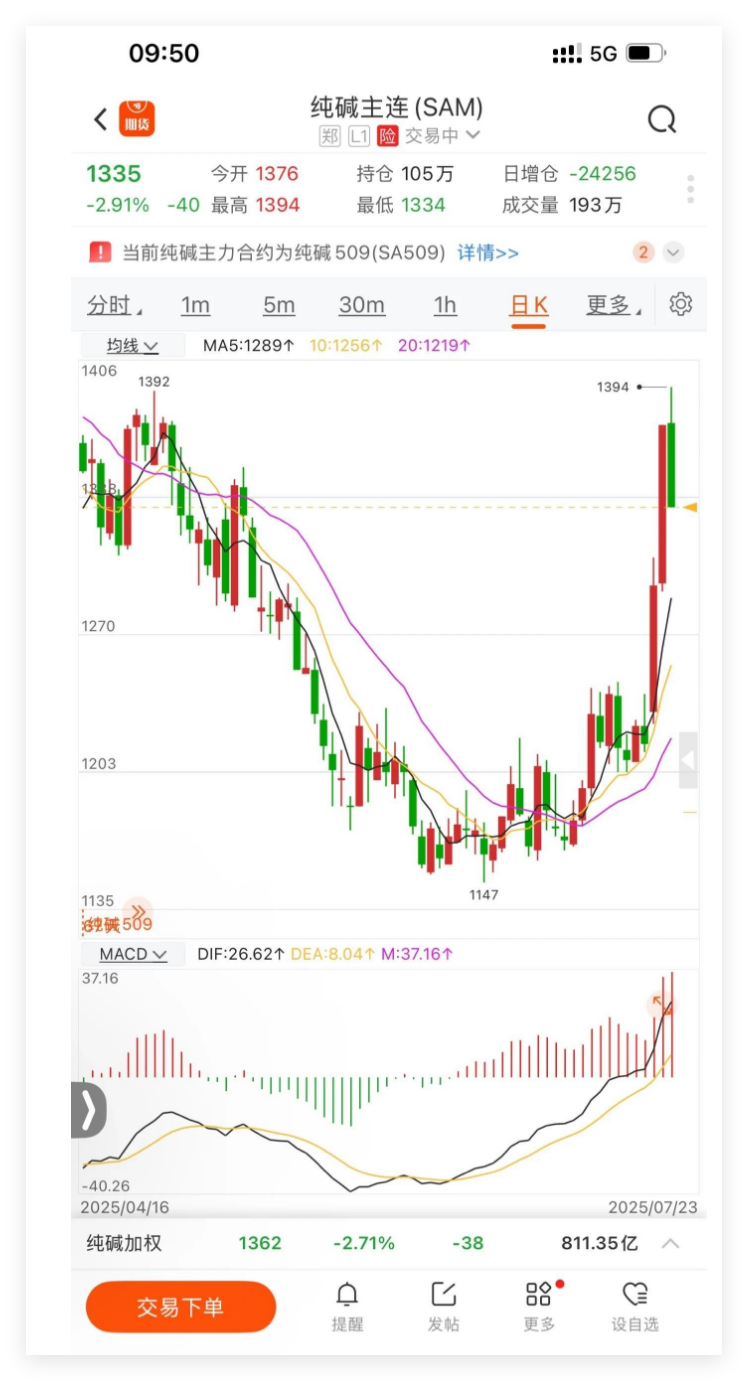Open chart settings gear icon
The width and height of the screenshot is (748, 1381).
[681, 304]
